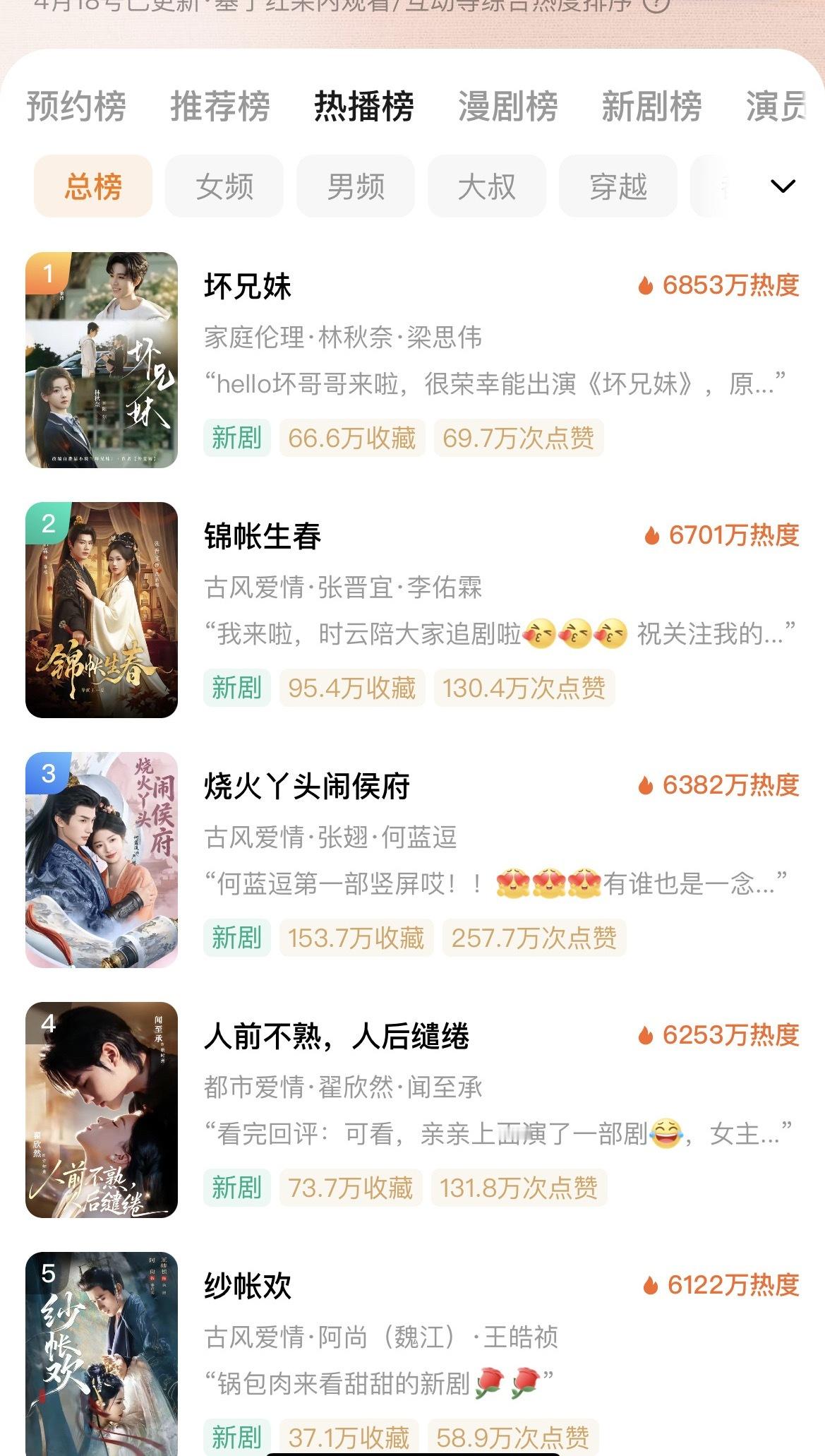
Task: Open the 新剧榜 tab
Action: 651,108
